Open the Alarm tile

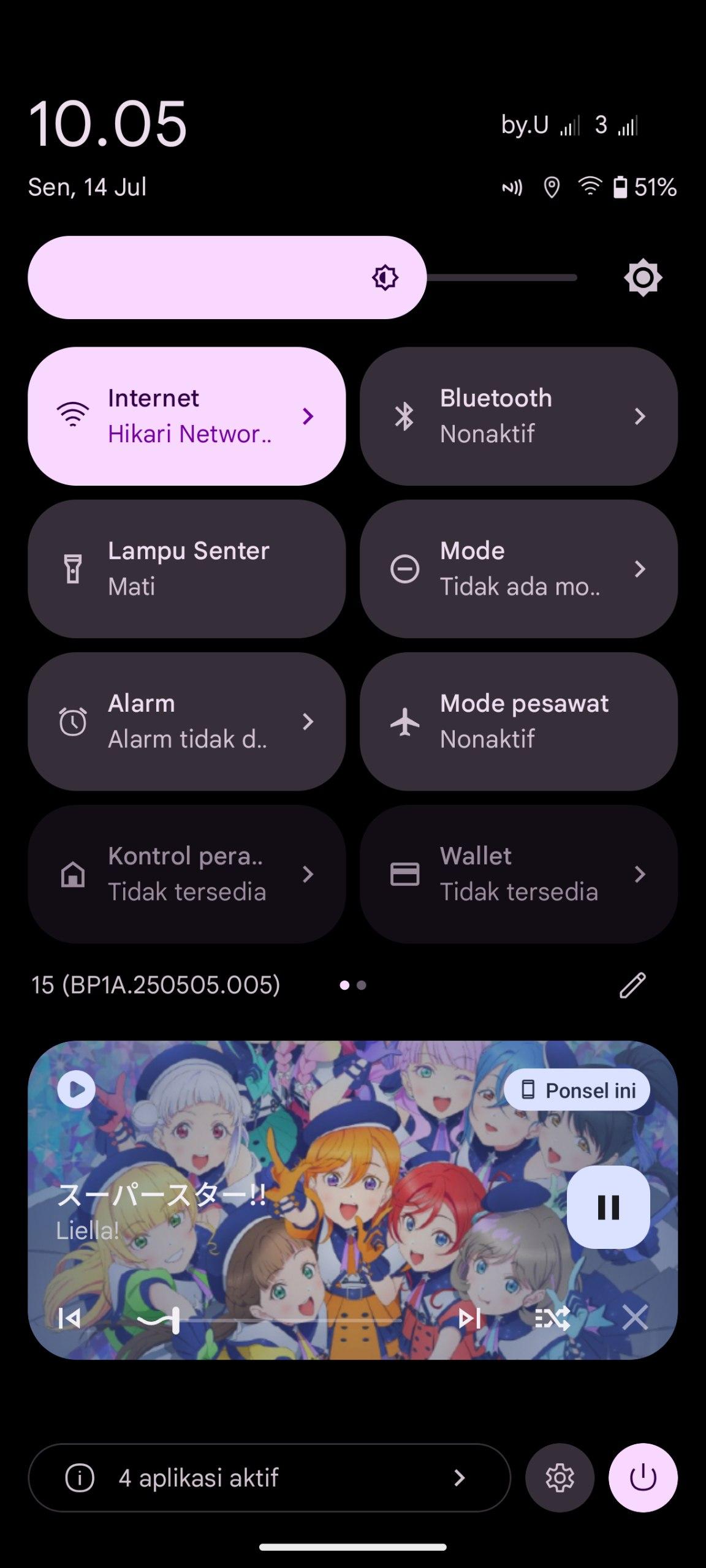[x=186, y=721]
